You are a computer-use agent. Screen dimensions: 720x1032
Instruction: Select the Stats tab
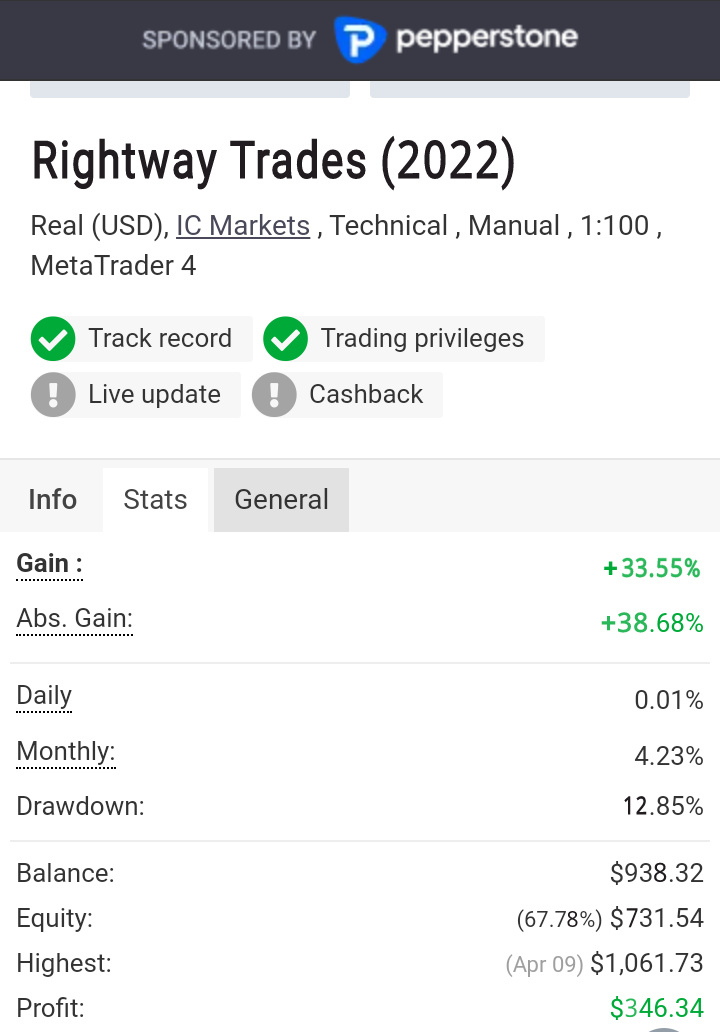[155, 499]
